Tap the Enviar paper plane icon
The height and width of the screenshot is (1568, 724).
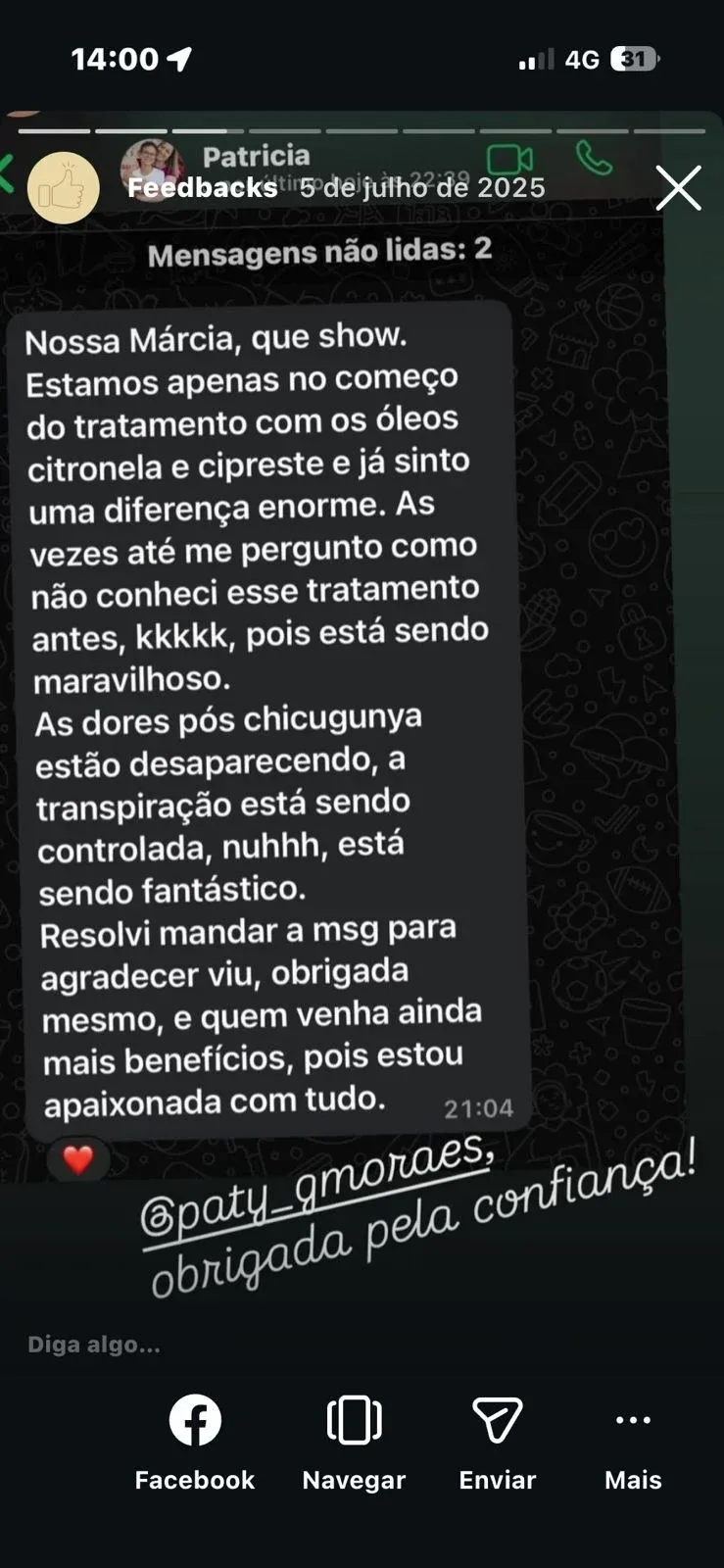click(497, 1419)
